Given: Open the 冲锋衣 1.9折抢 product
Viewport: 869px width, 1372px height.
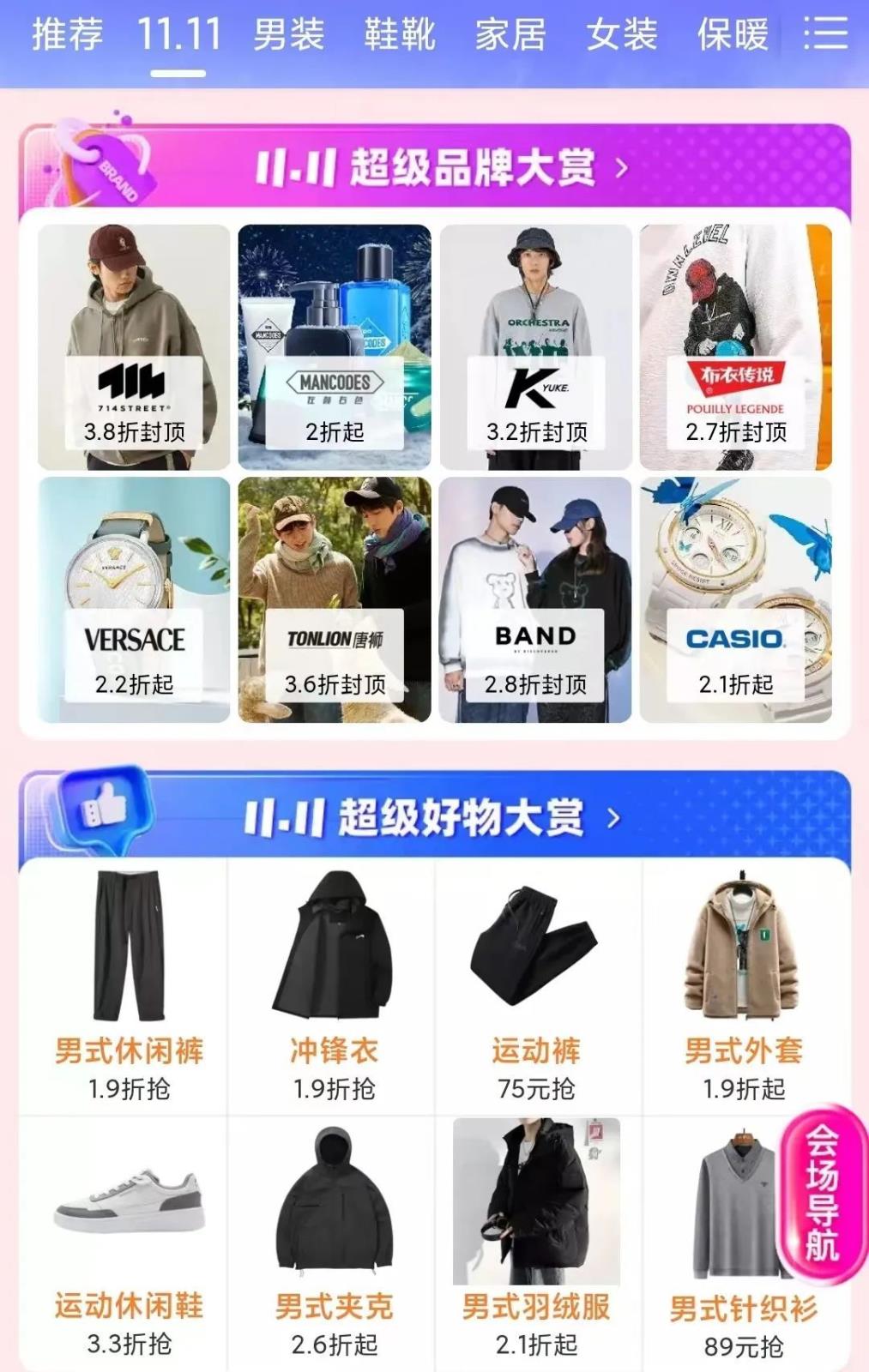Looking at the screenshot, I should click(x=335, y=986).
